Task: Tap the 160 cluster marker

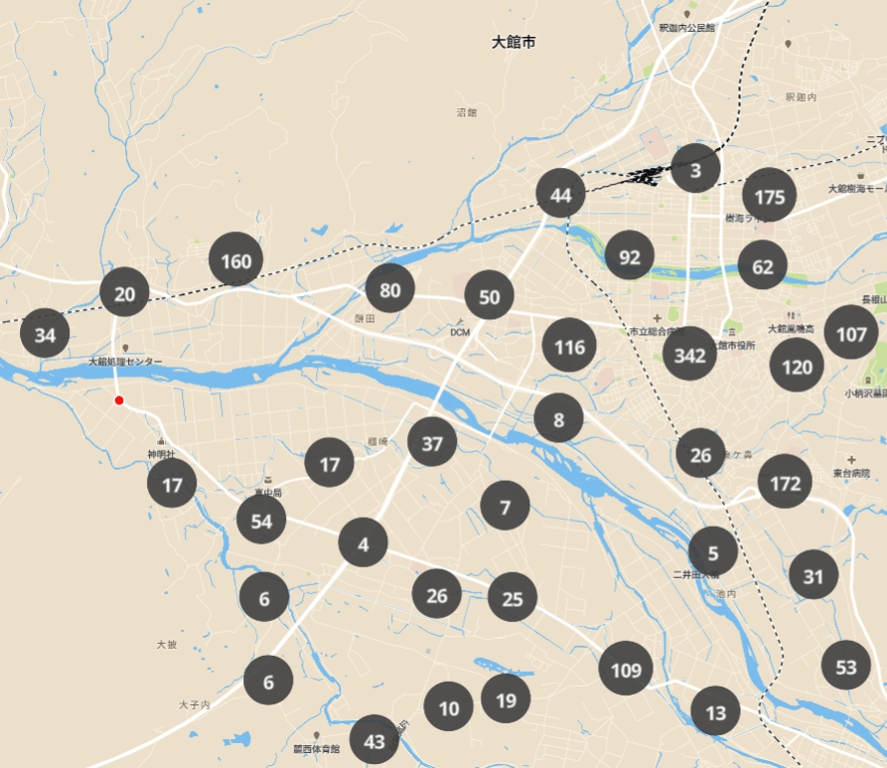Action: point(236,261)
